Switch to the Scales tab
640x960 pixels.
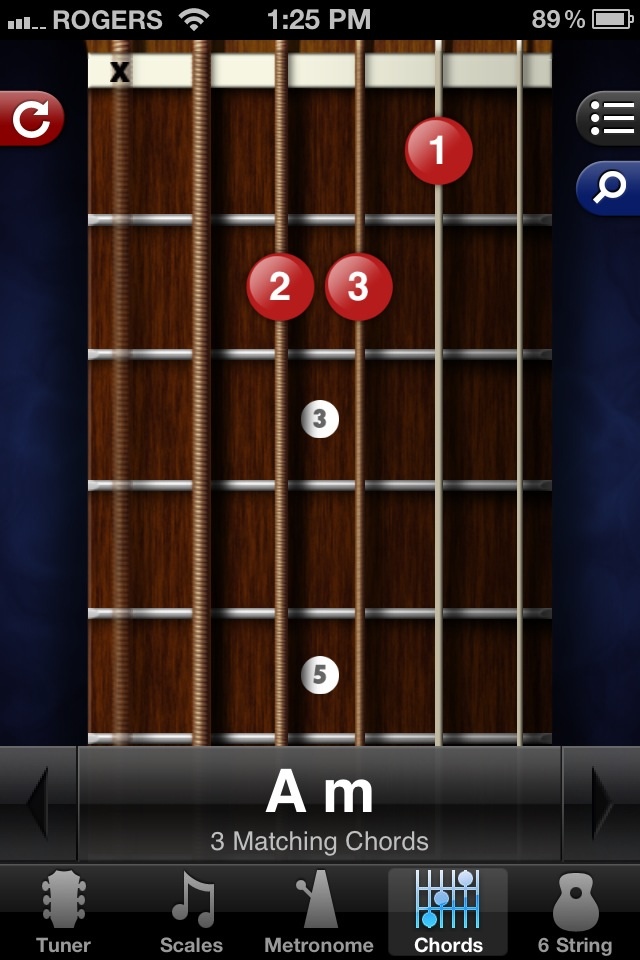coord(191,912)
